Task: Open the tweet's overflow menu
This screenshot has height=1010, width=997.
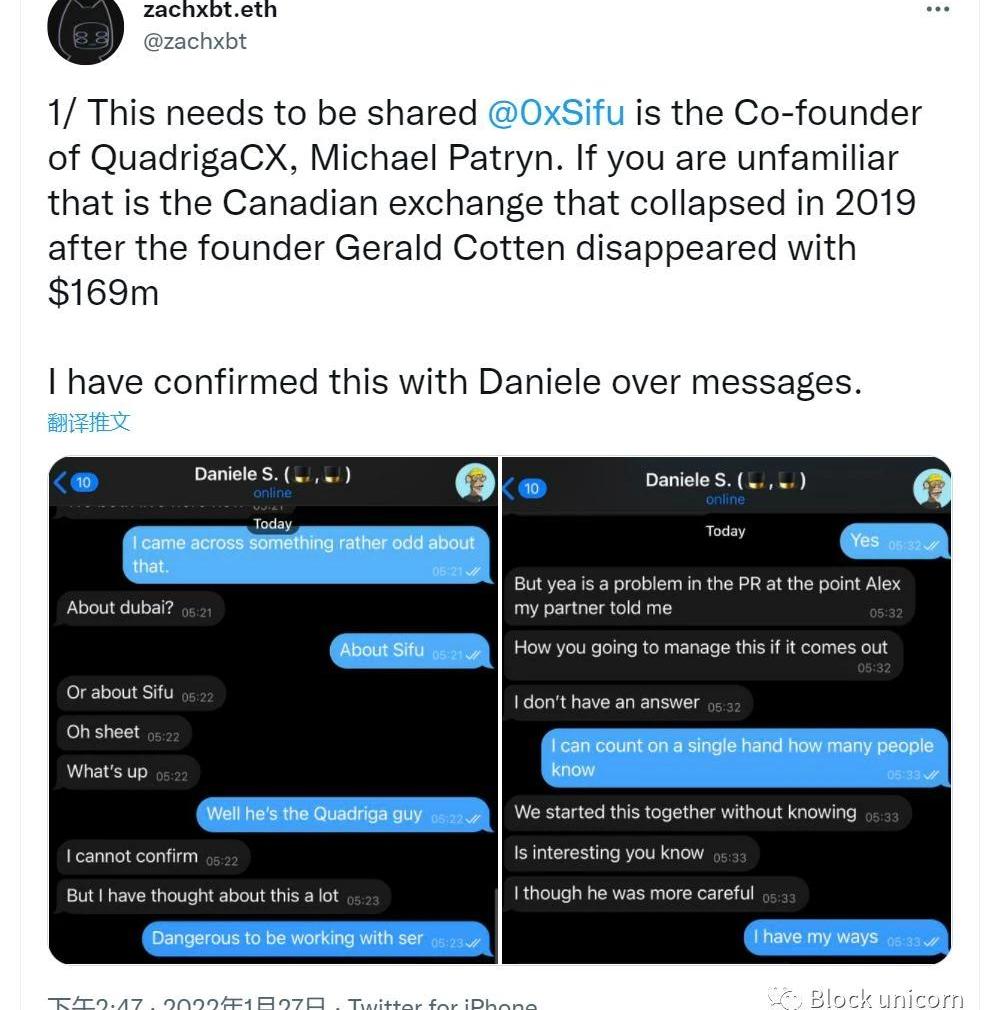Action: pos(937,10)
